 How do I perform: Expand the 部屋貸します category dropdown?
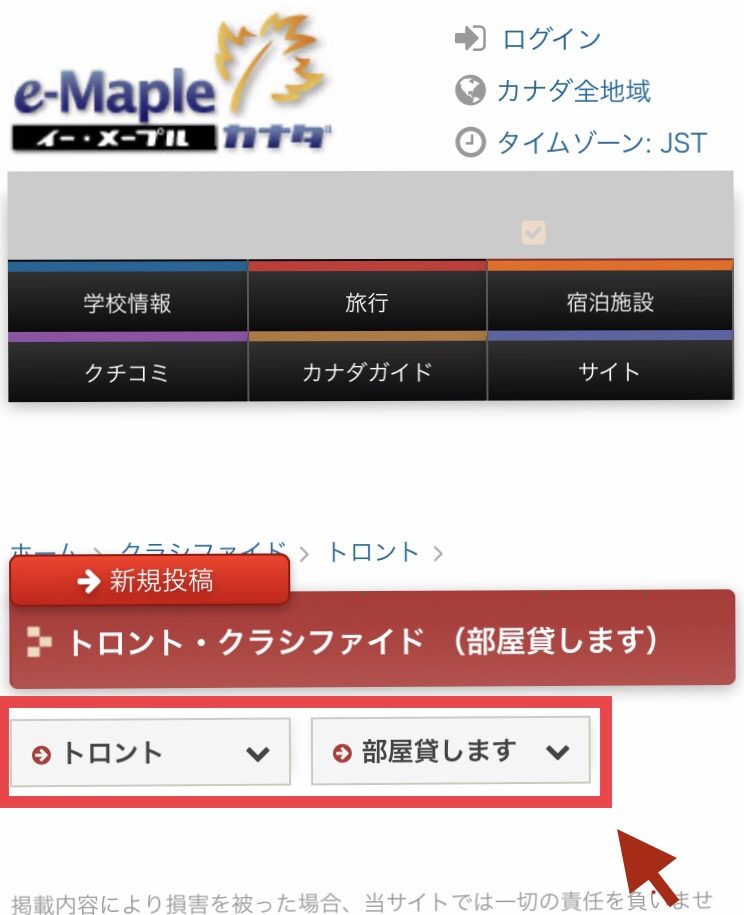coord(451,751)
